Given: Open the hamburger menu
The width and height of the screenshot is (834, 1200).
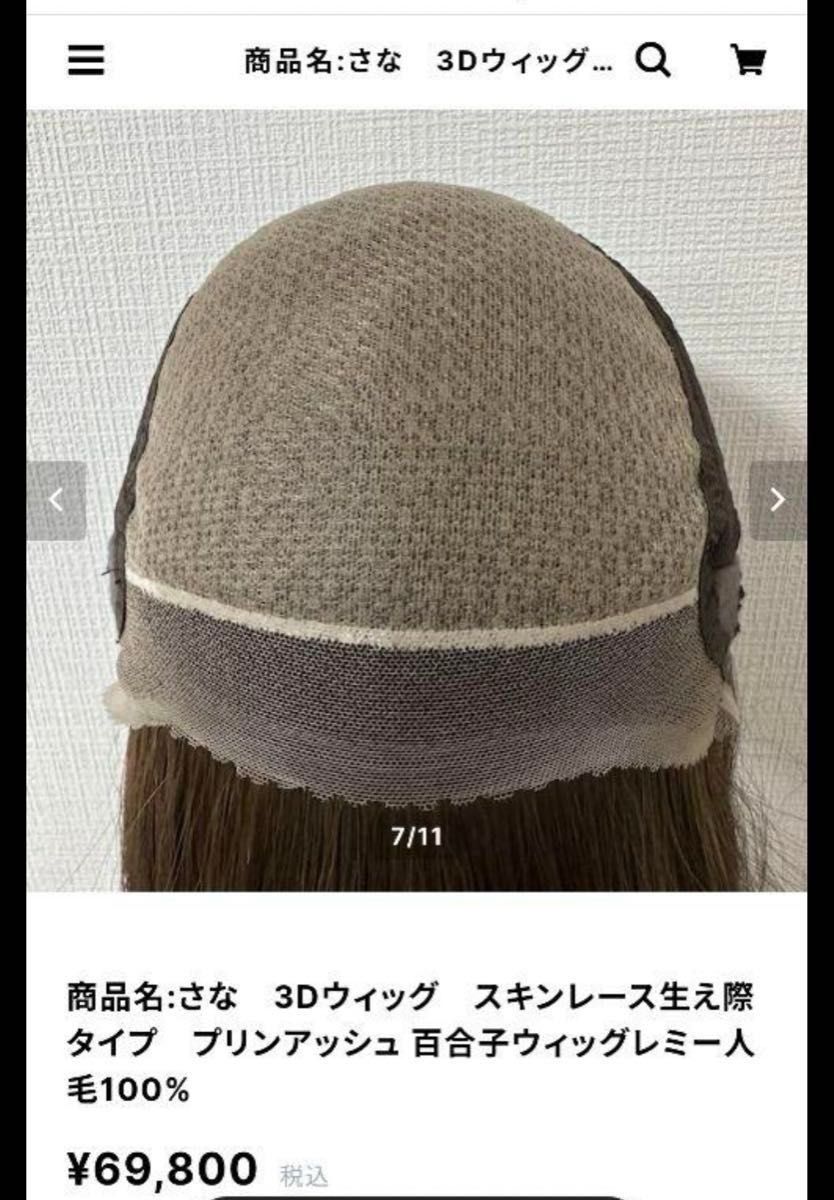Looking at the screenshot, I should click(x=86, y=62).
